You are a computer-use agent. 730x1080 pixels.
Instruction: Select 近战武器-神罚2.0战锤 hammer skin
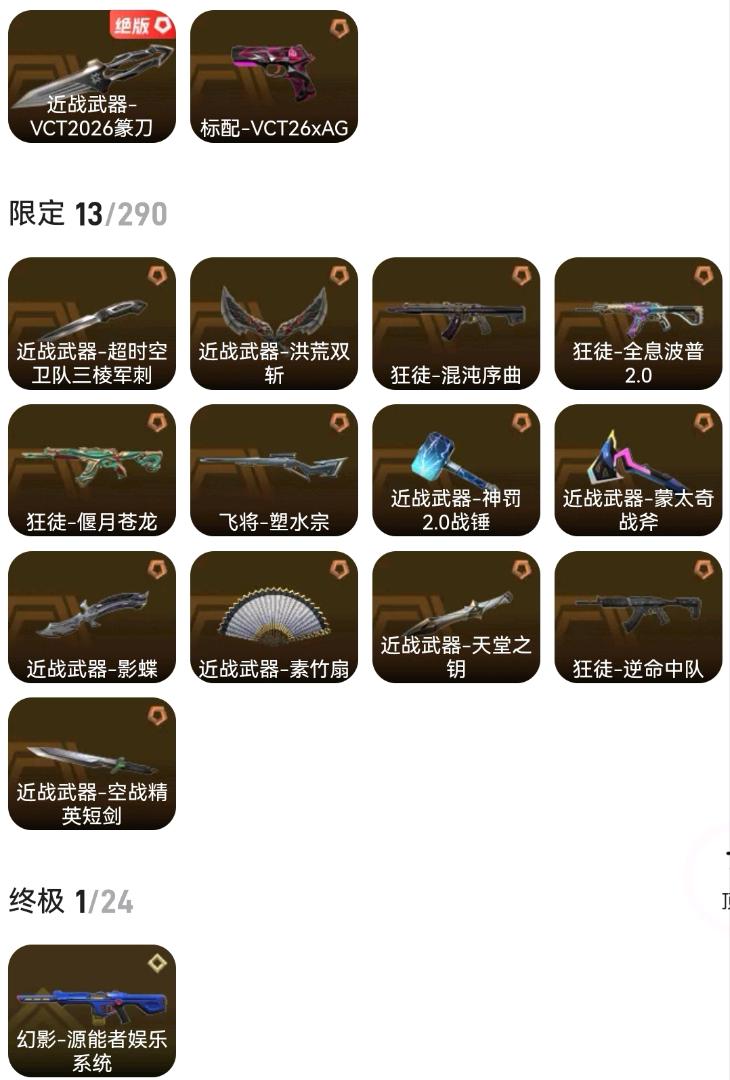(456, 470)
